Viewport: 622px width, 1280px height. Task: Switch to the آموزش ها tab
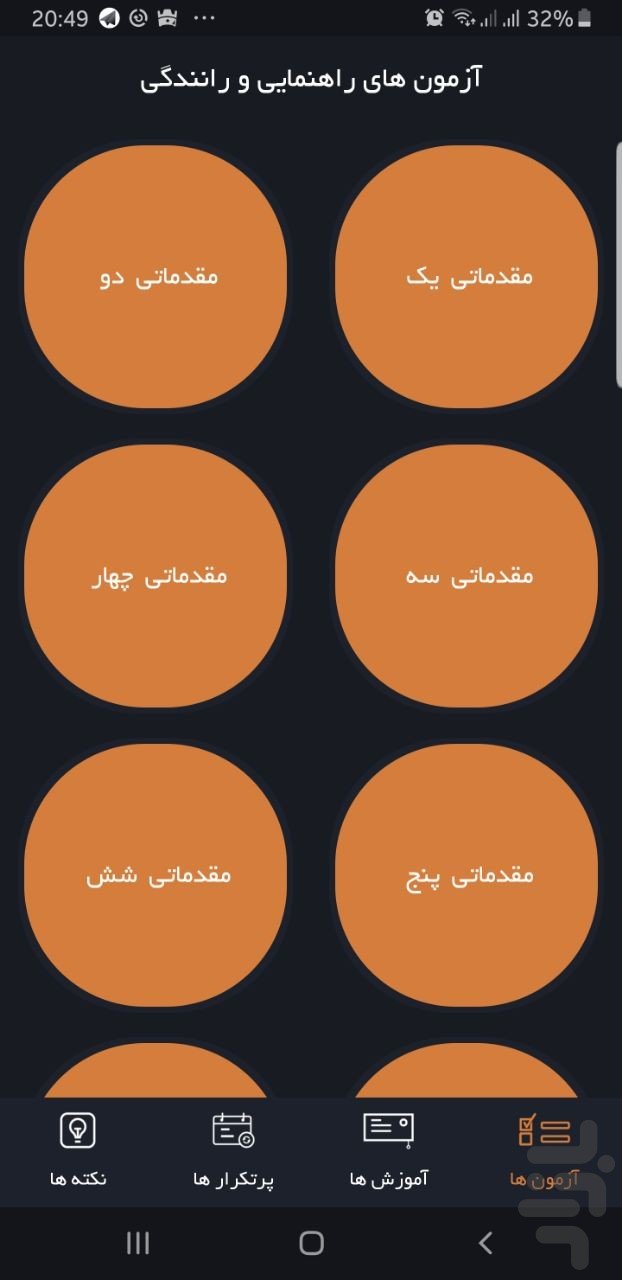(x=389, y=1152)
